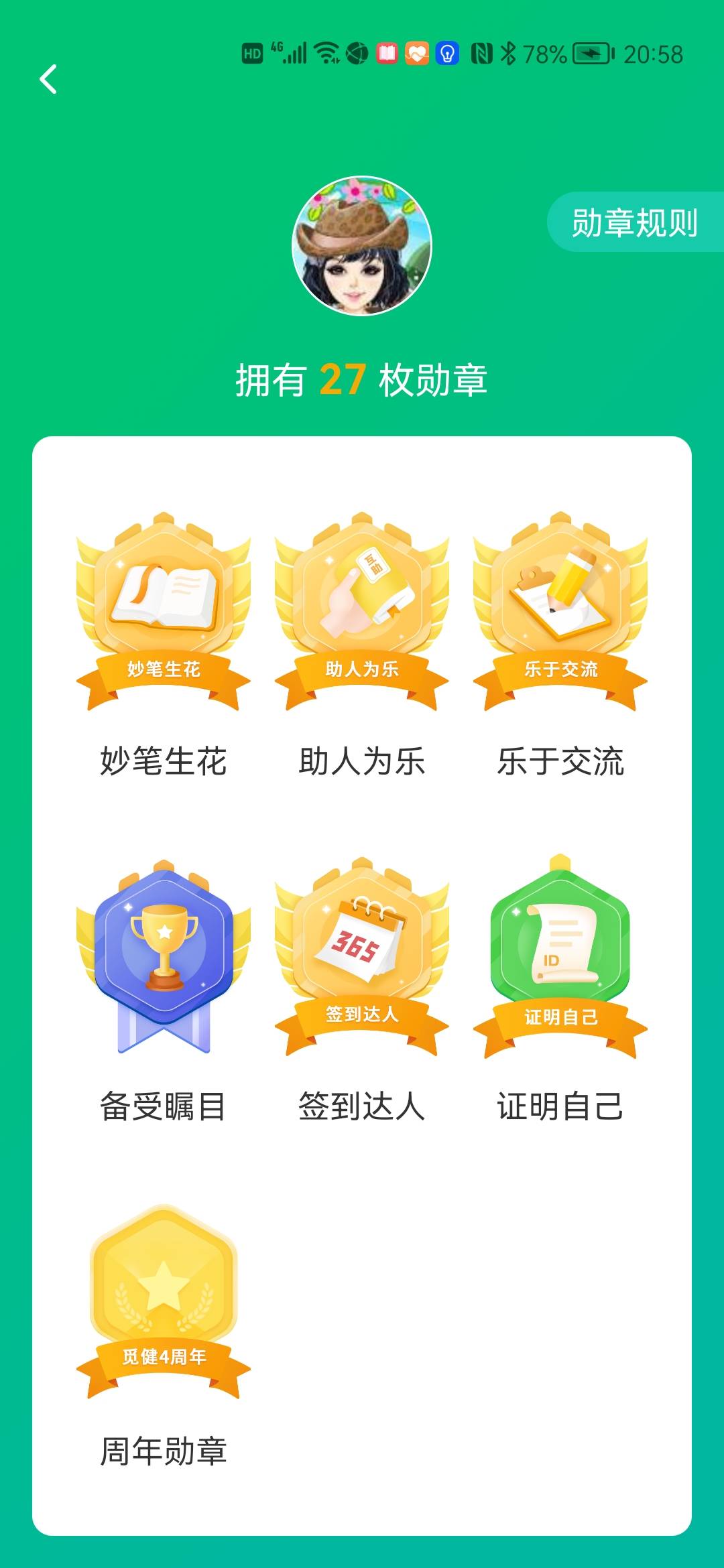Tap the open book icon on 妙笔生花
The image size is (724, 1568).
click(163, 593)
